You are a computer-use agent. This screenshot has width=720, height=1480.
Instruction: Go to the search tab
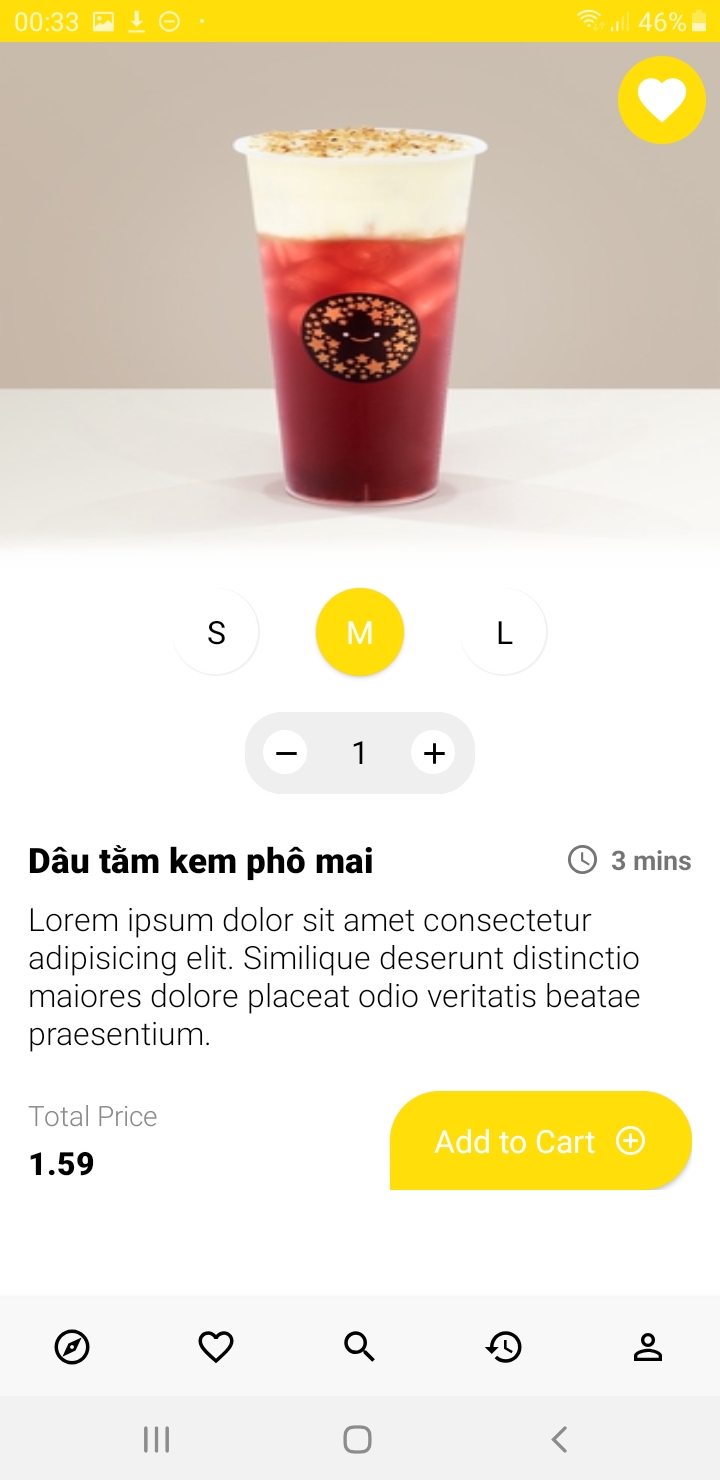pyautogui.click(x=360, y=1347)
